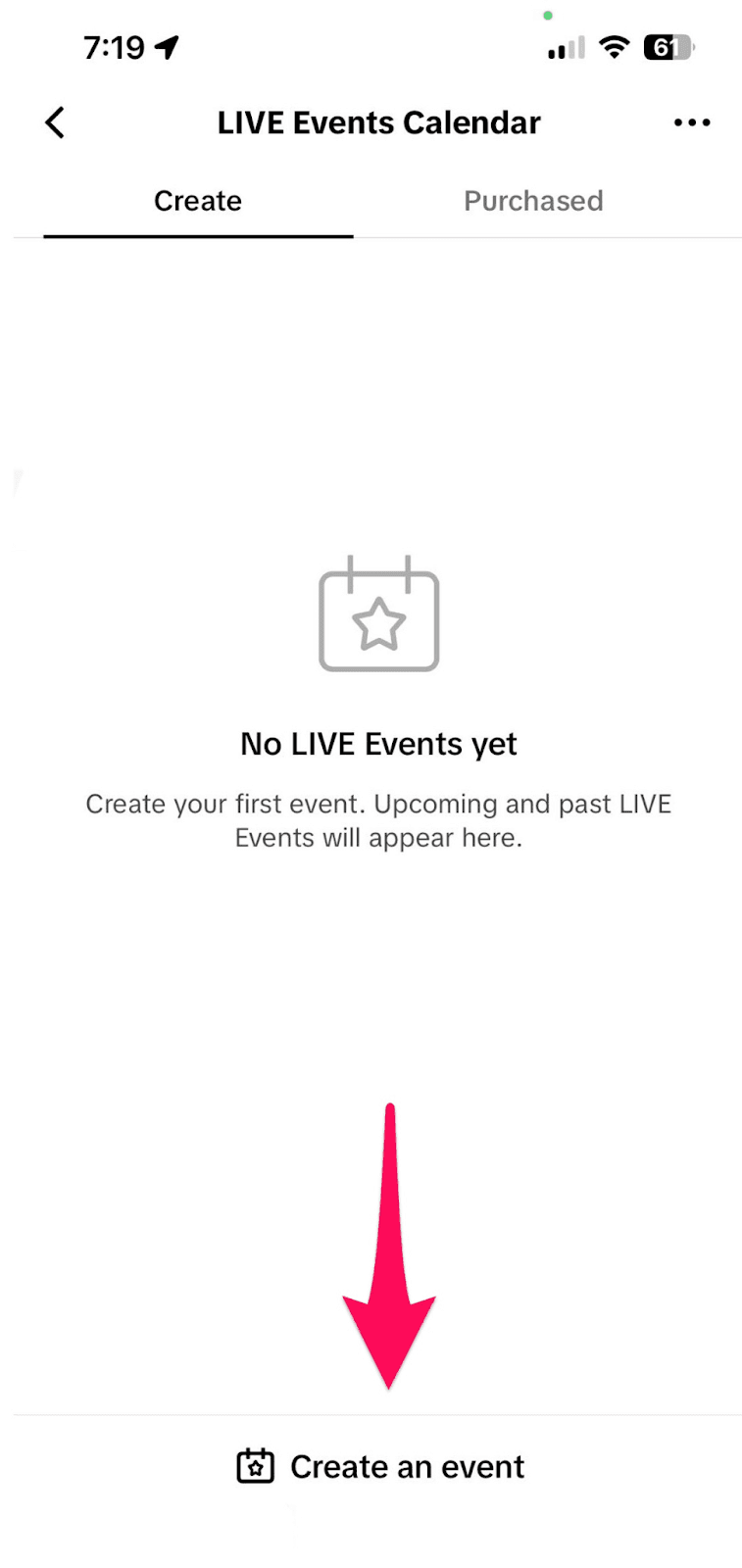742x1568 pixels.
Task: Tap the green dot in status bar
Action: (548, 16)
